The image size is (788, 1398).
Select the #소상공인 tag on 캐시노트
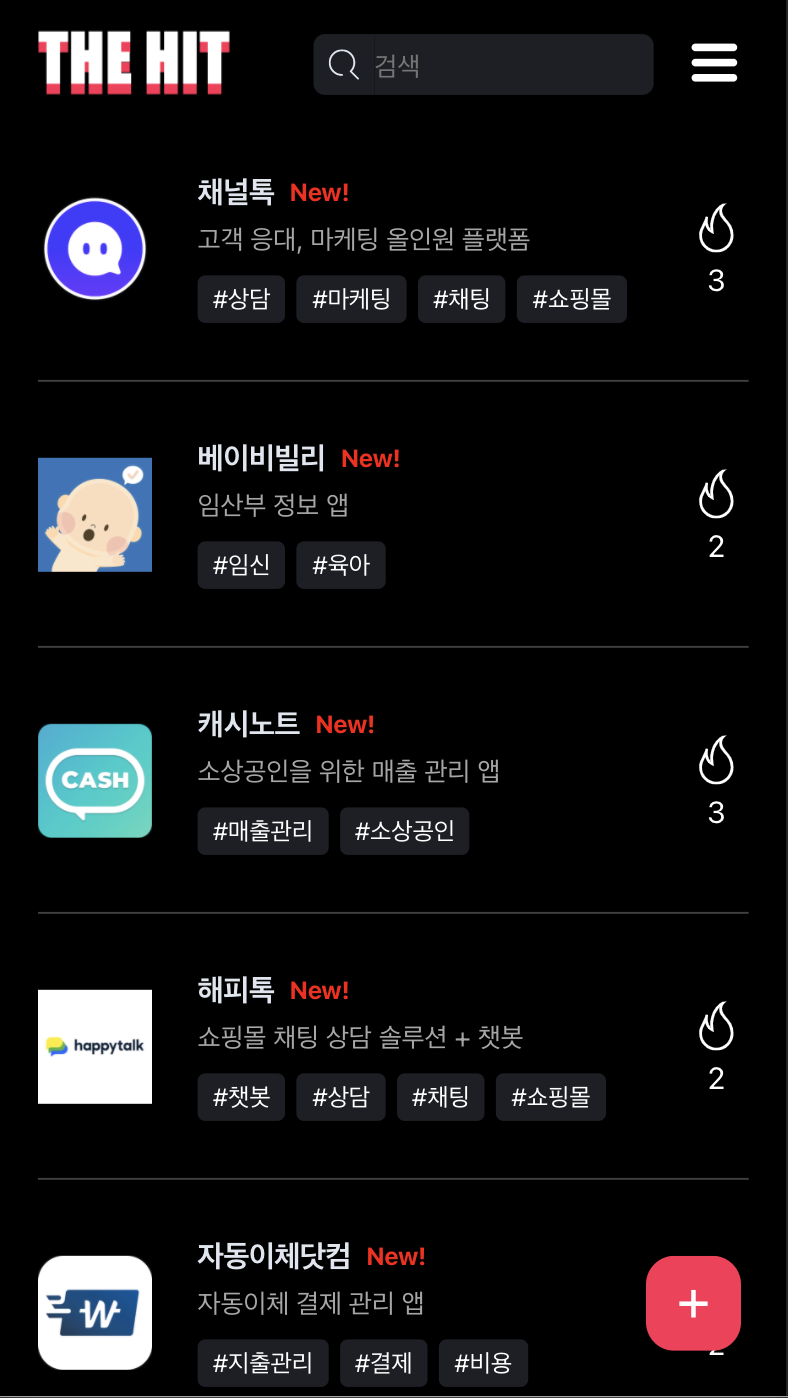(404, 831)
